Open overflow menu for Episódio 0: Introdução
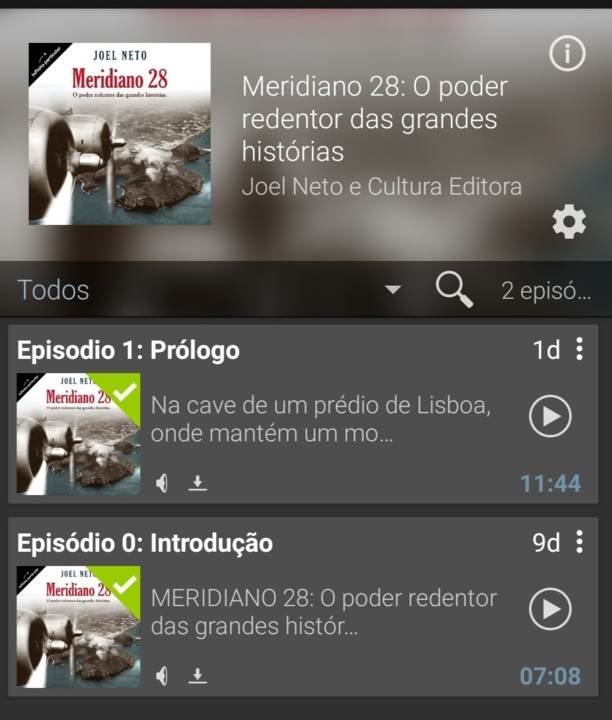This screenshot has width=612, height=720. coord(580,543)
